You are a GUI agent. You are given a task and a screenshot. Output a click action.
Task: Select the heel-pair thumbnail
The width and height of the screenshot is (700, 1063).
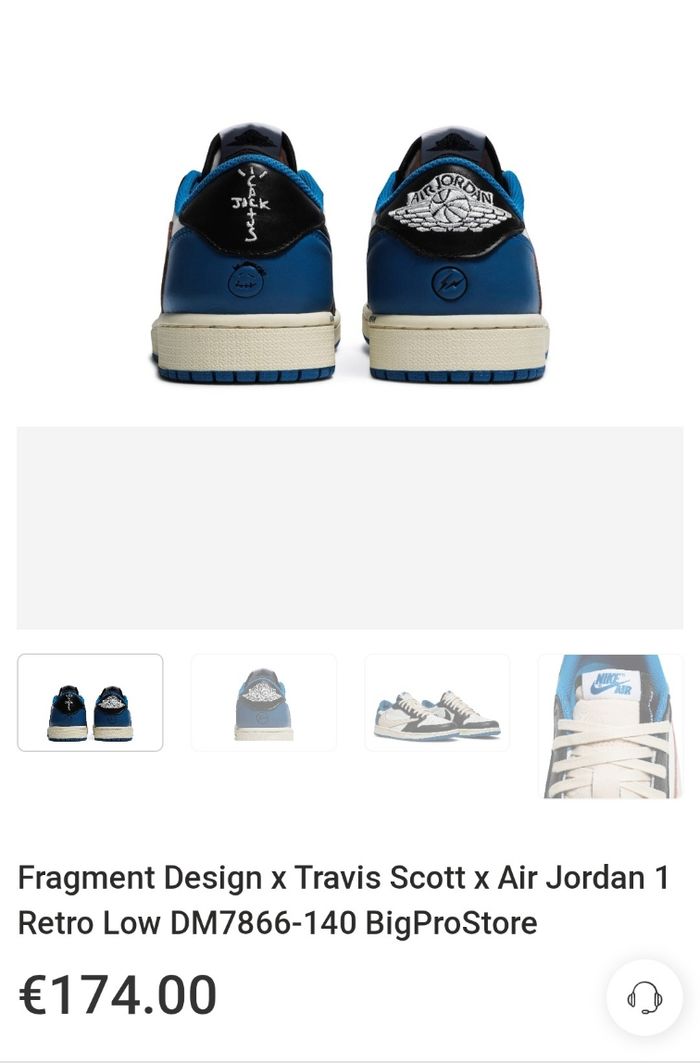(x=90, y=702)
